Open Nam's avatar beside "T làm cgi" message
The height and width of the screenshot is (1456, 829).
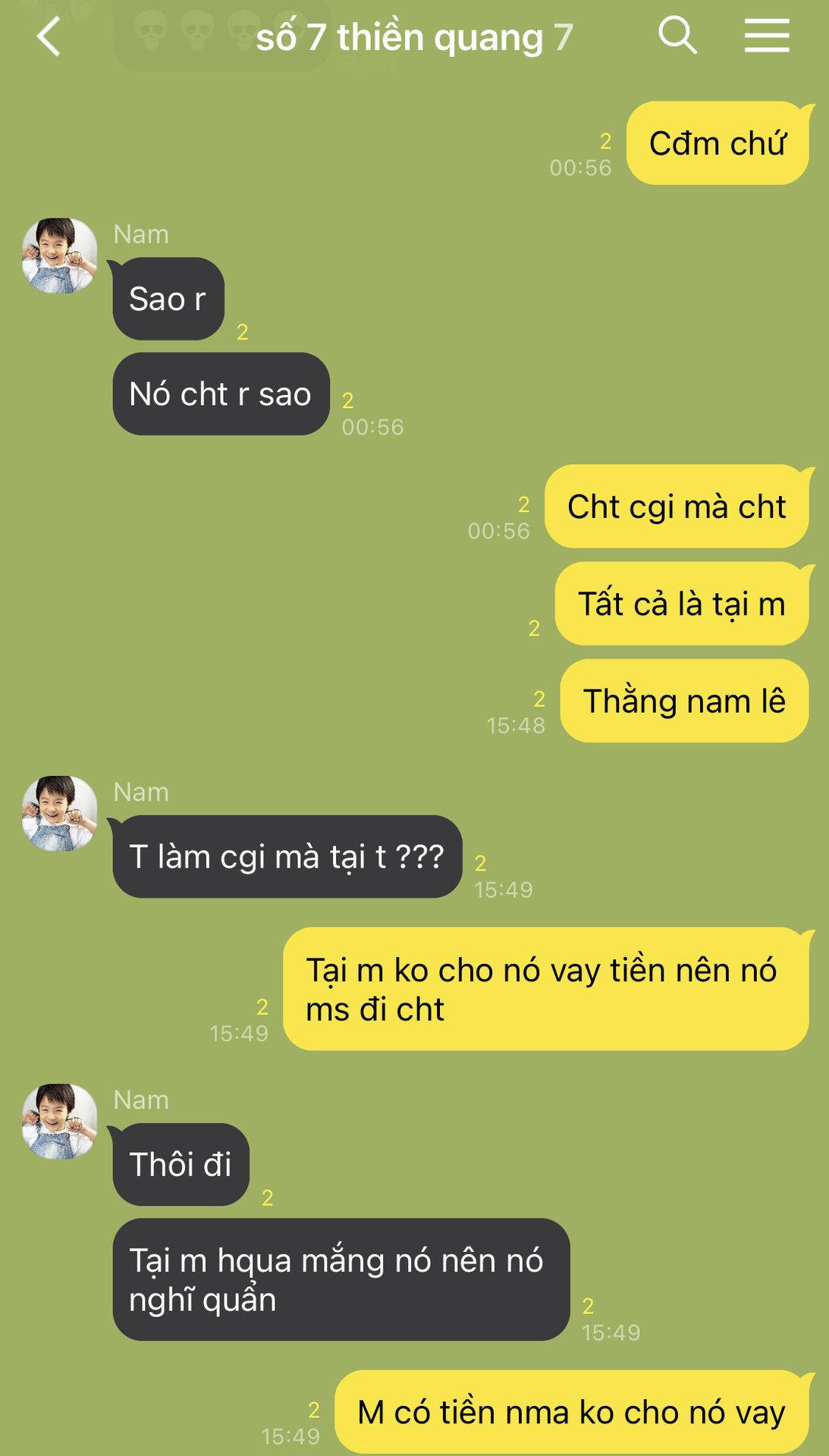pyautogui.click(x=60, y=813)
